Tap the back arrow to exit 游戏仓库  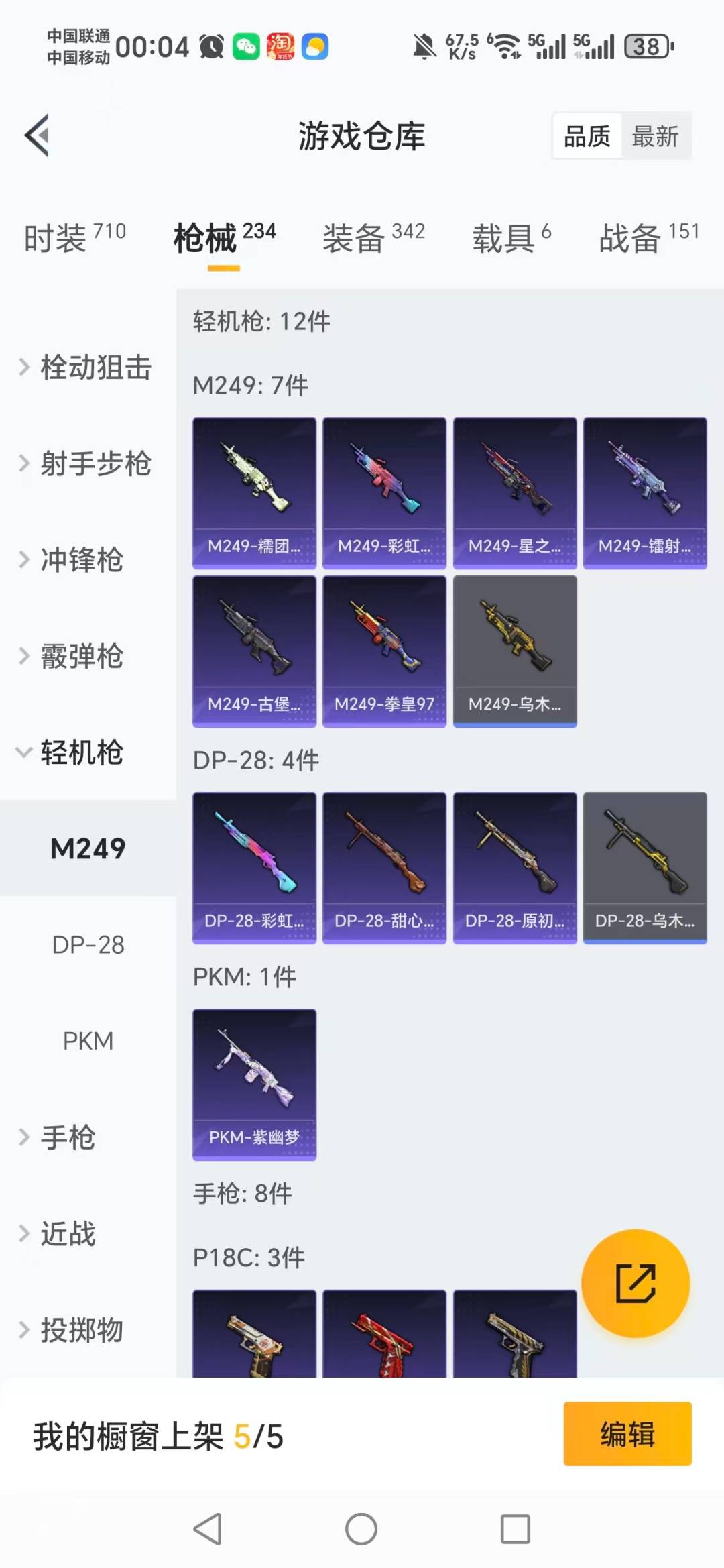[x=38, y=134]
